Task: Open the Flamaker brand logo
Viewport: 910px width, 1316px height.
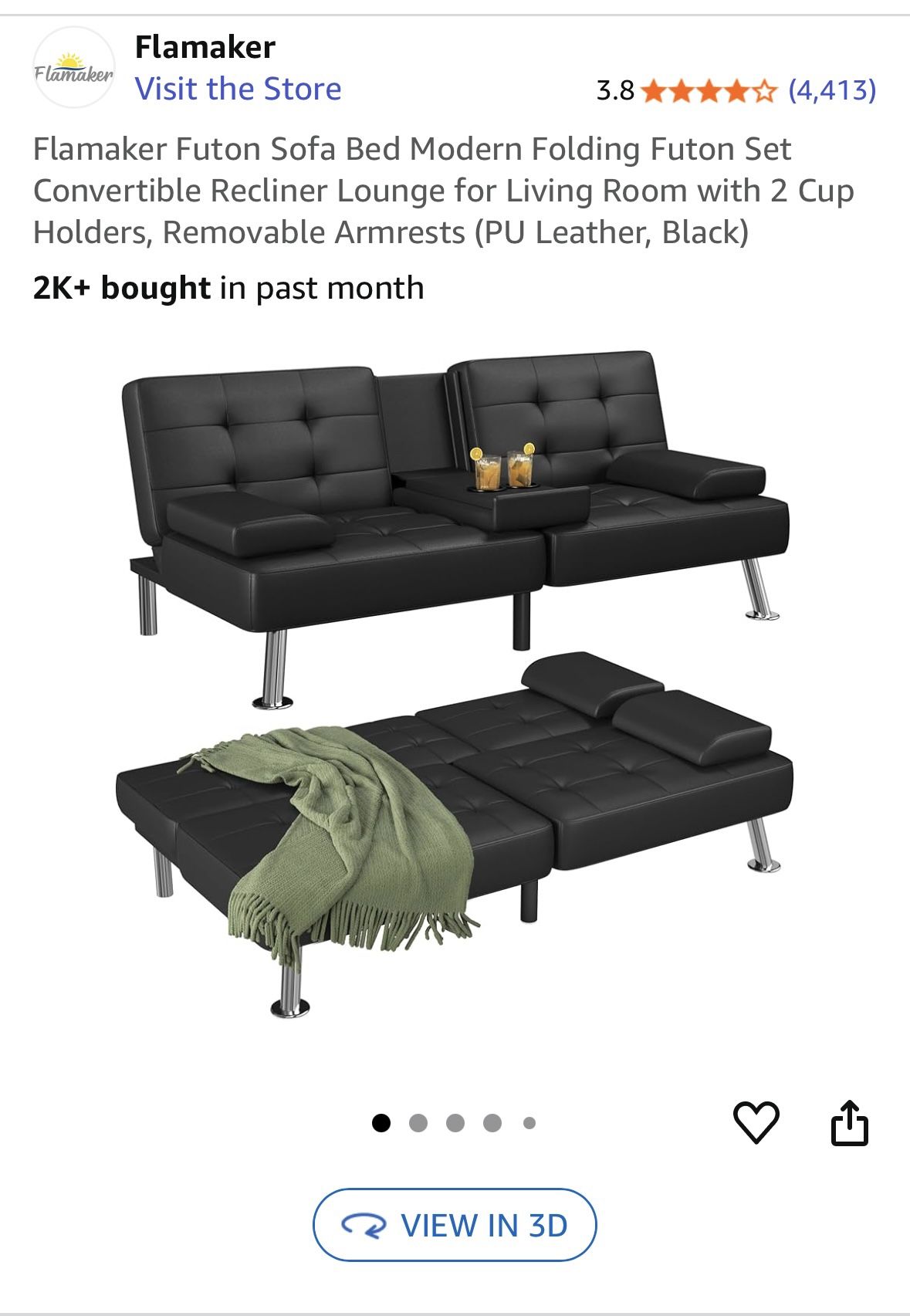Action: pos(74,68)
